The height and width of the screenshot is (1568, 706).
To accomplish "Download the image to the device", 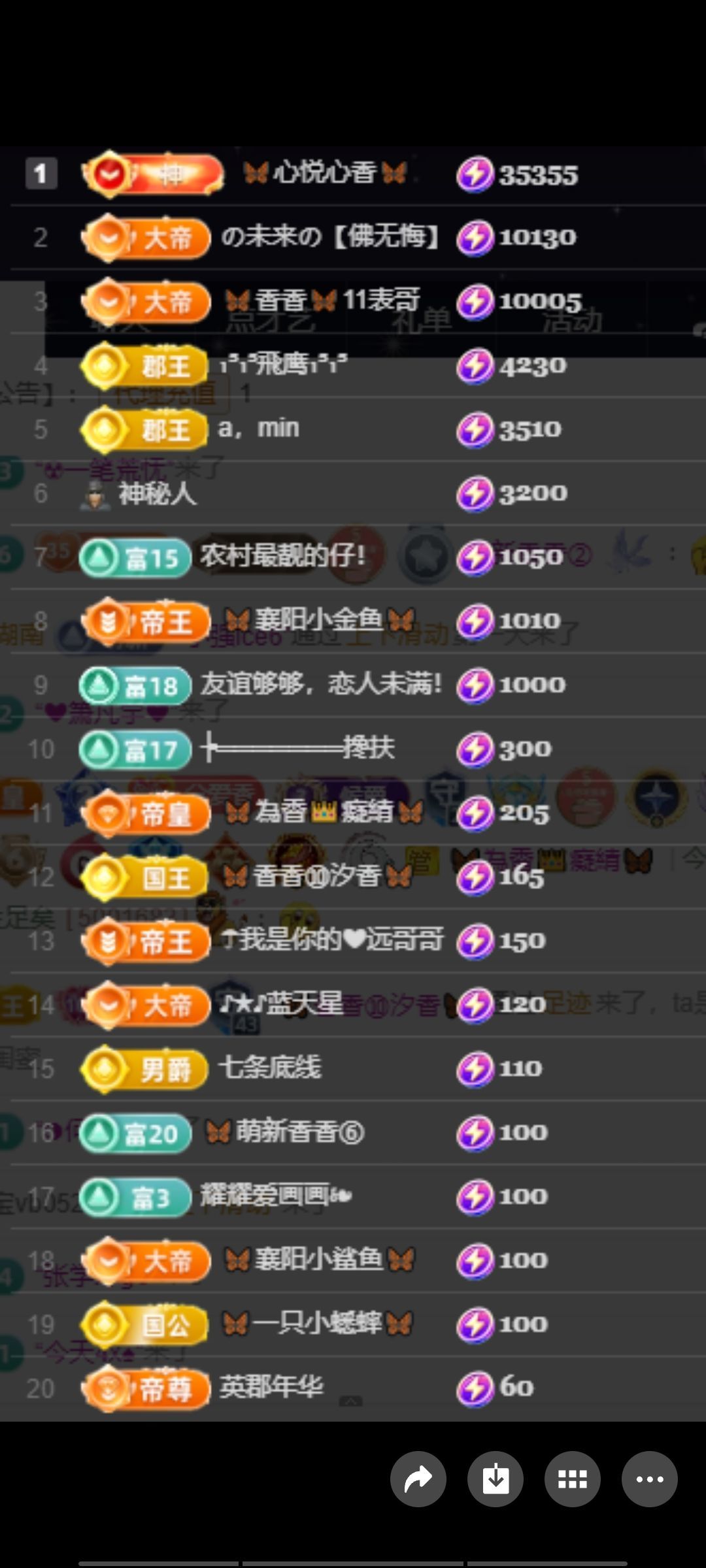I will point(496,1479).
